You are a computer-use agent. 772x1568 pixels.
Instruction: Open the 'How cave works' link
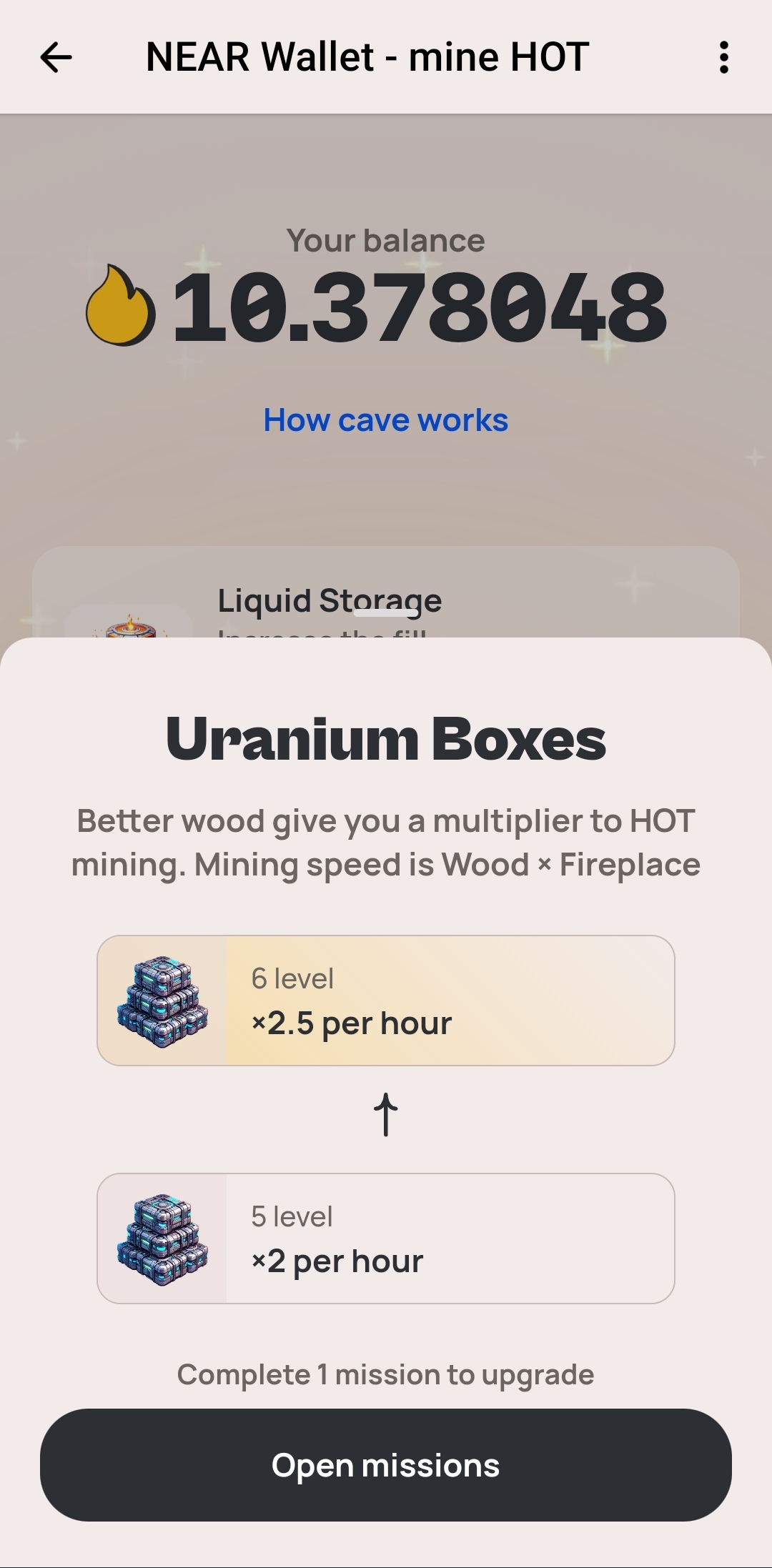(385, 420)
